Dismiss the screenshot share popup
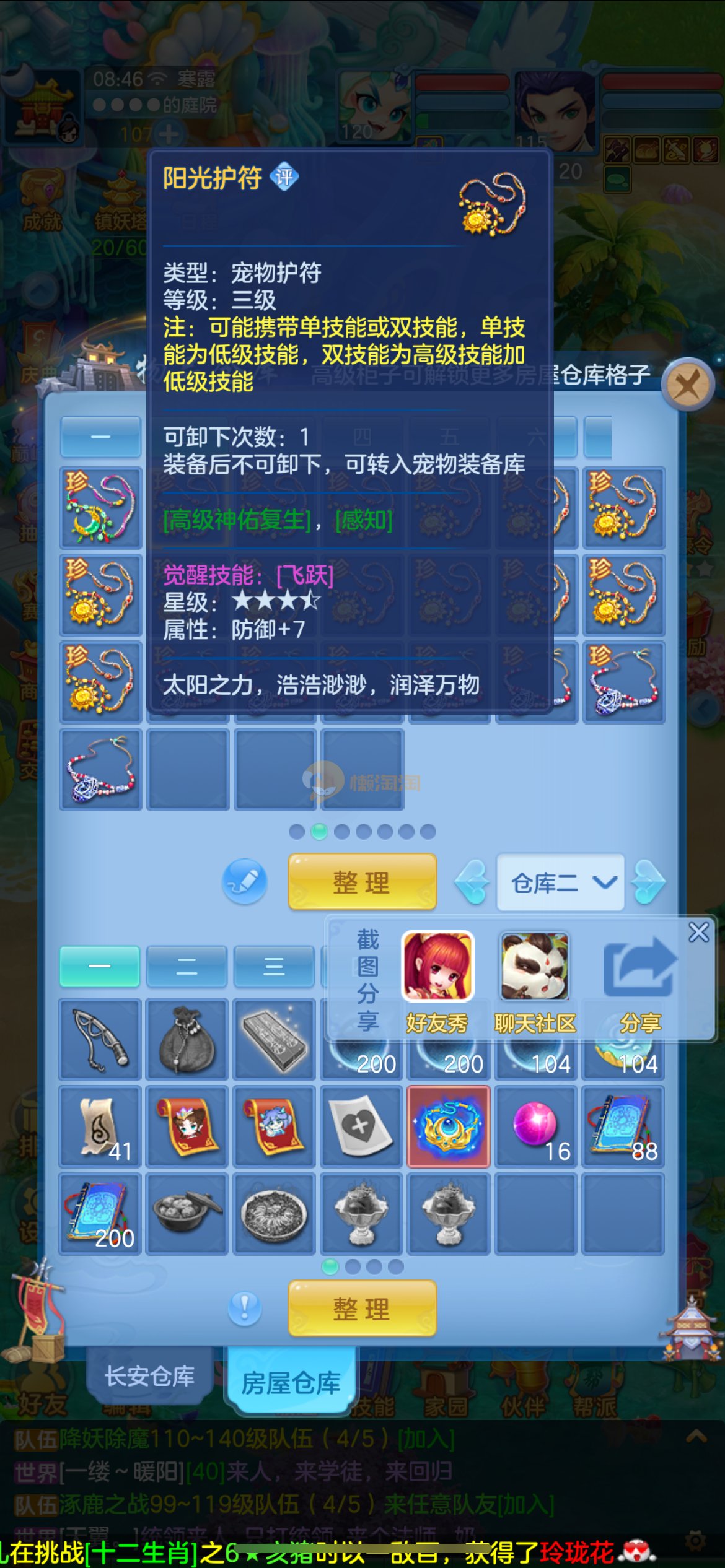Viewport: 725px width, 1568px height. tap(698, 932)
